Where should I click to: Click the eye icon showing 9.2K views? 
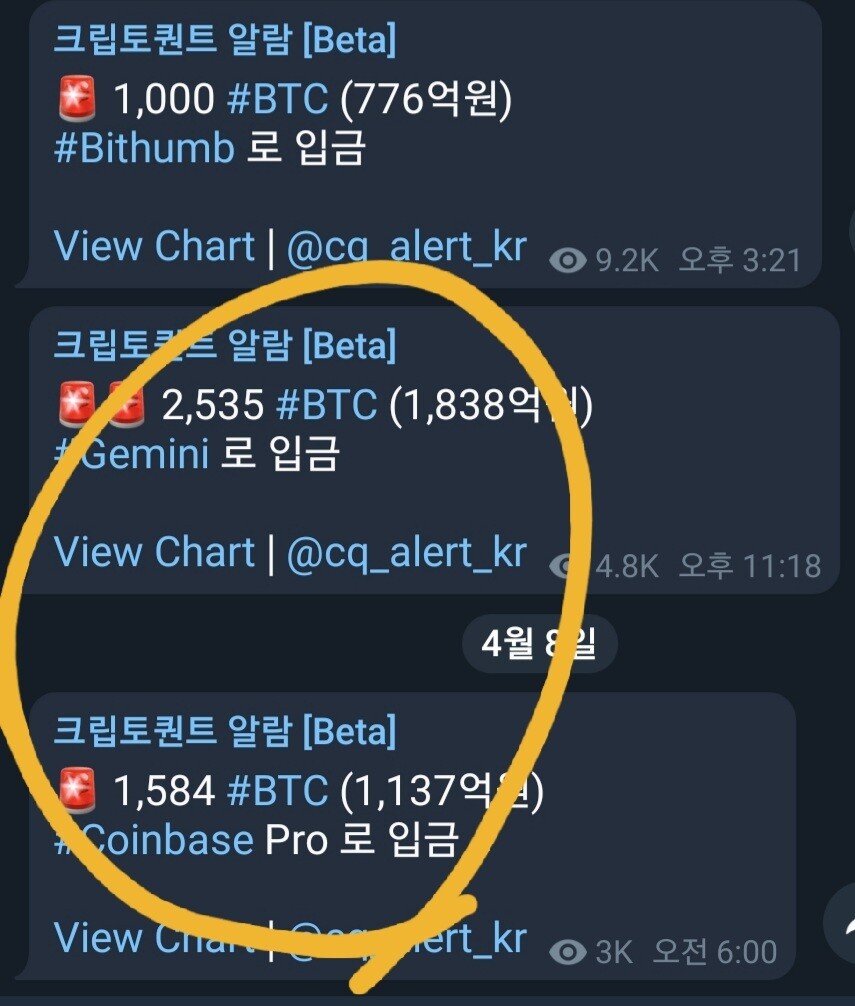569,260
